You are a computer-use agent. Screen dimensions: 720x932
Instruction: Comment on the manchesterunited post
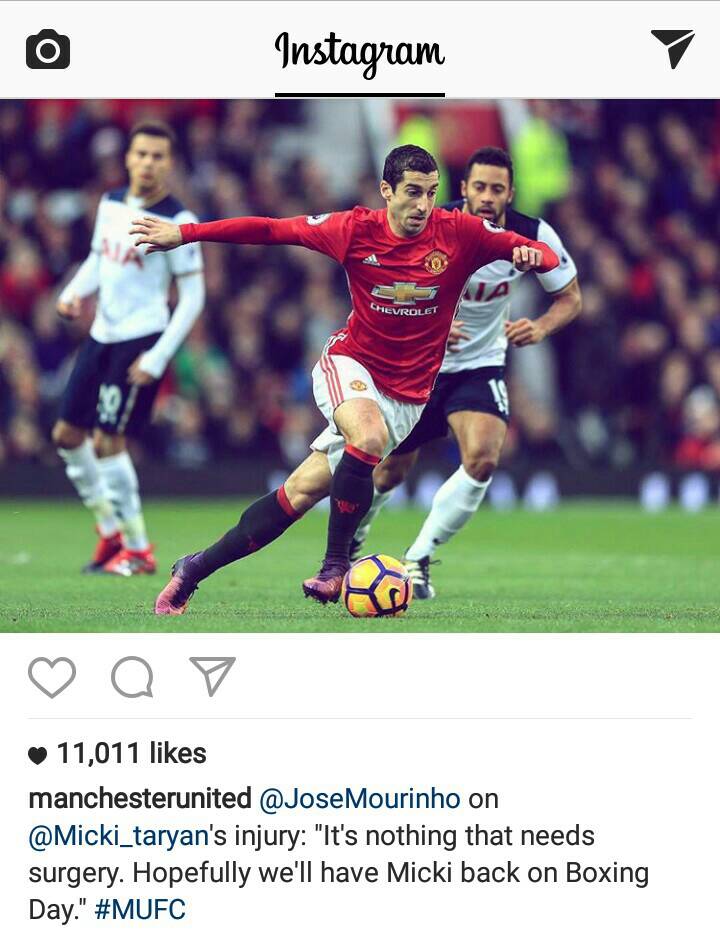[132, 677]
